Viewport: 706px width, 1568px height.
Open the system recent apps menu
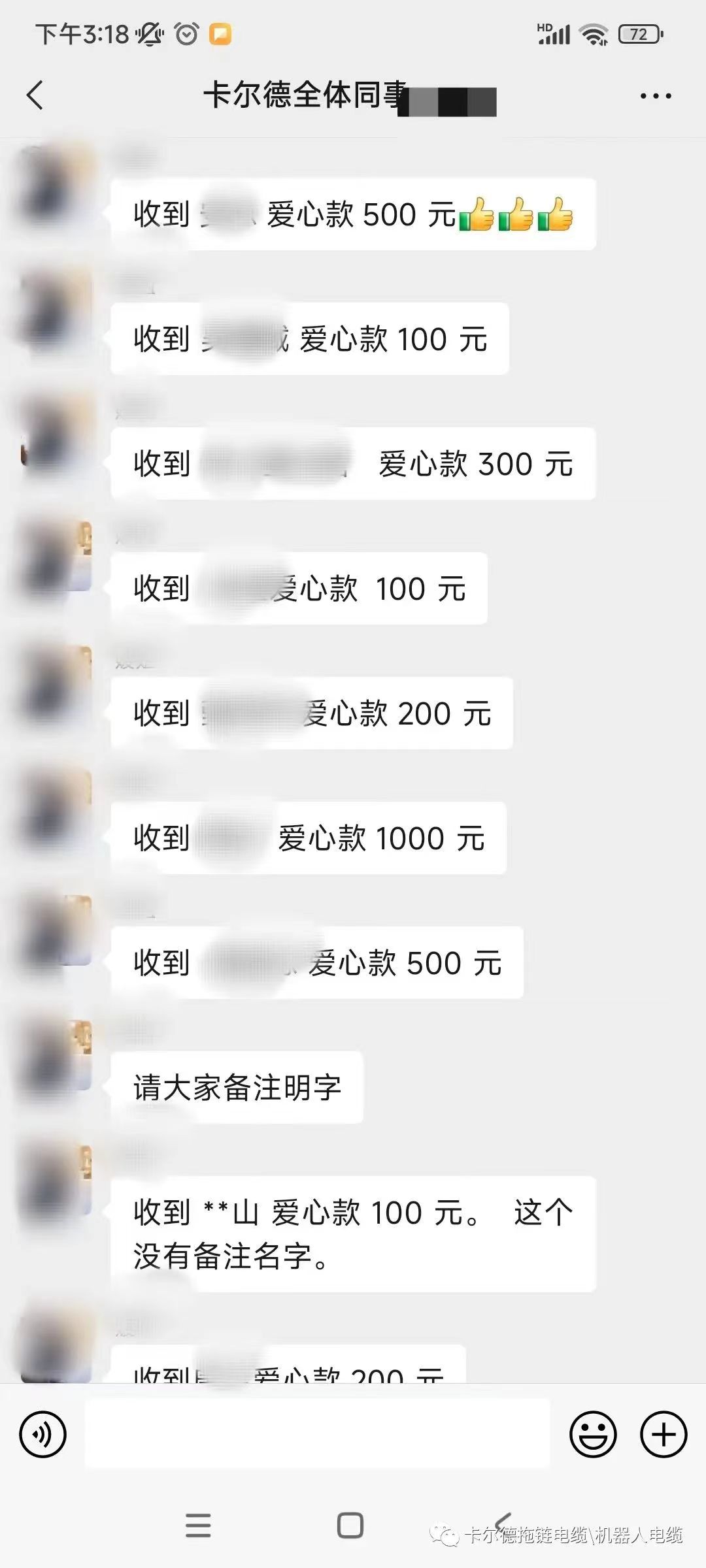[198, 1526]
